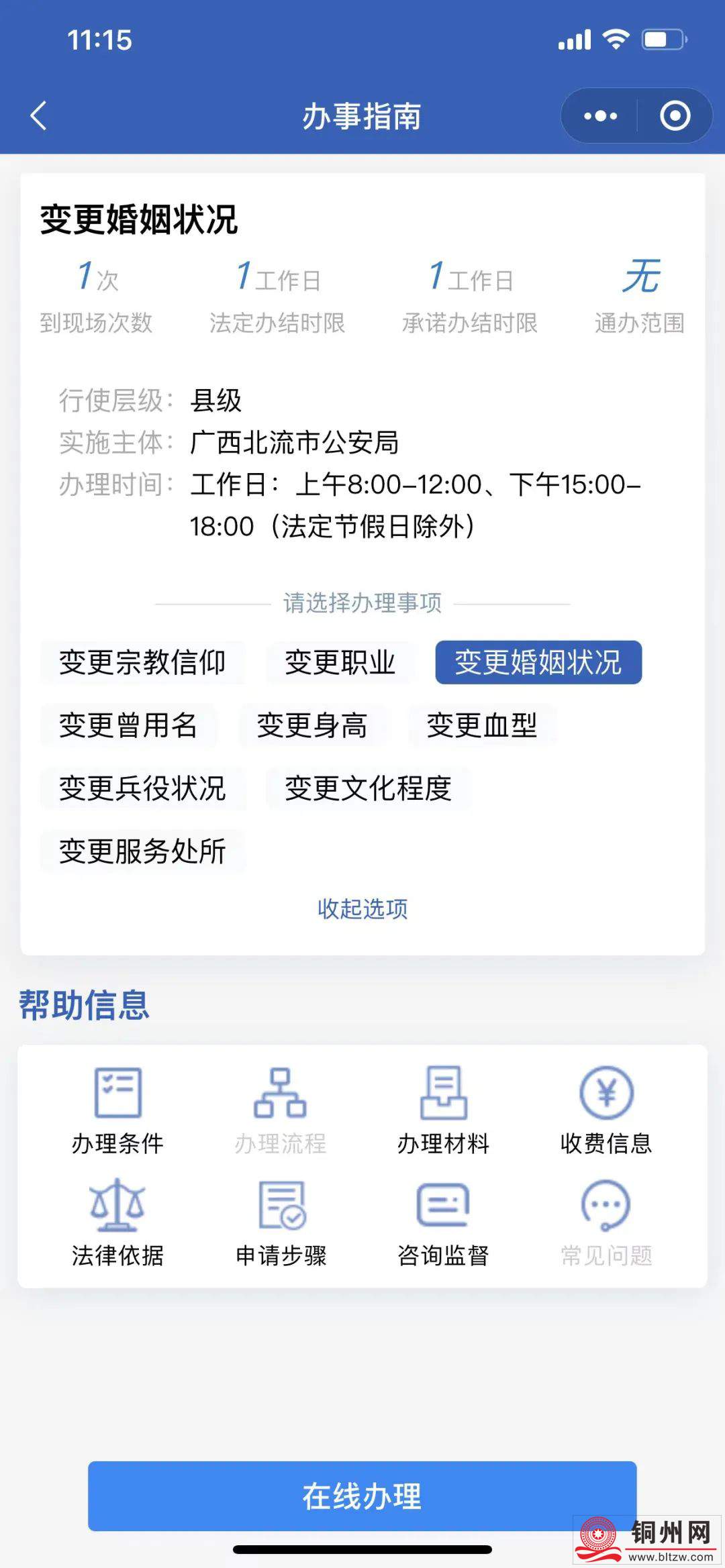Open 咨询监督 consultation info
Viewport: 725px width, 1568px height.
point(443,1222)
